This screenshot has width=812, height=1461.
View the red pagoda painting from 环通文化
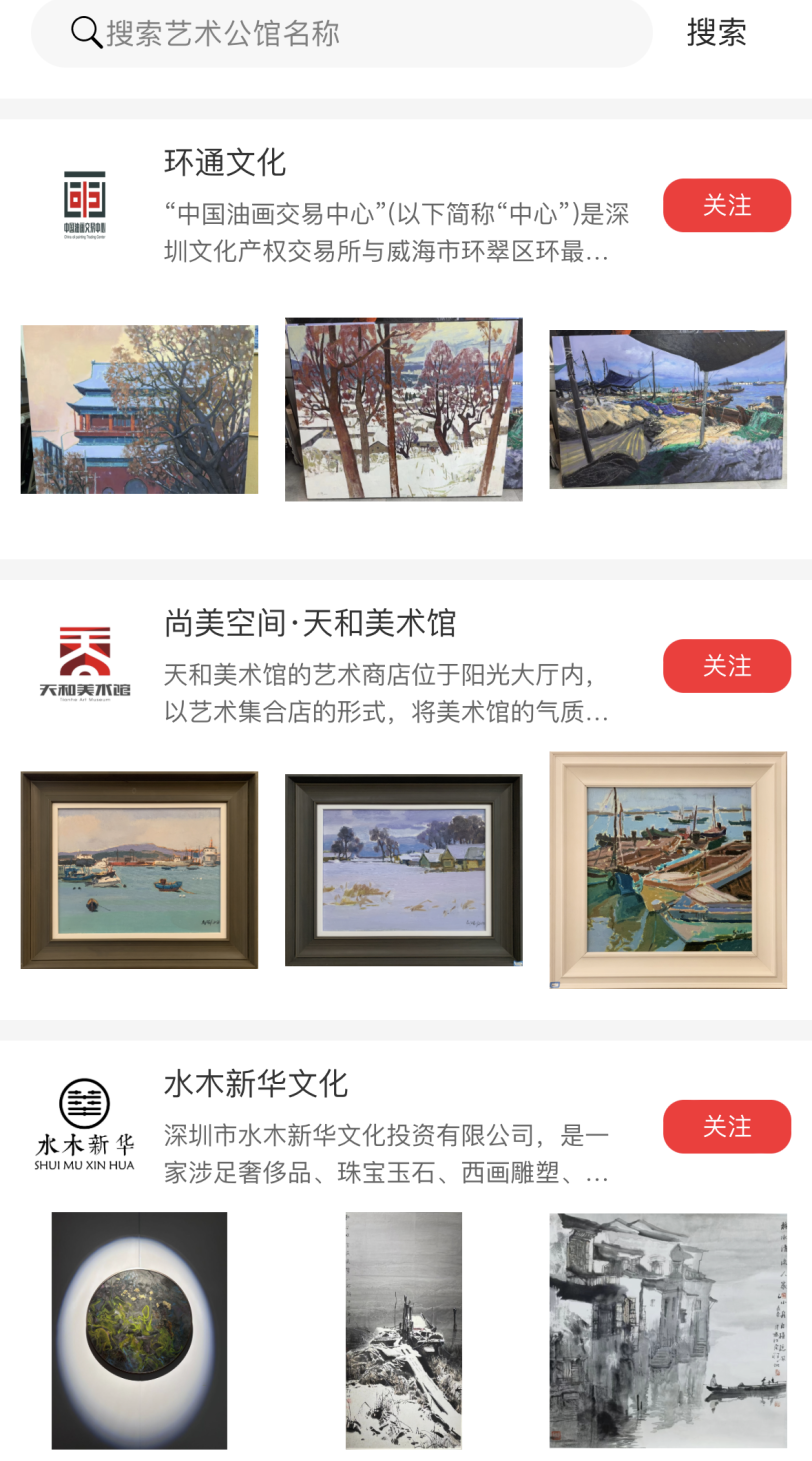pos(139,409)
